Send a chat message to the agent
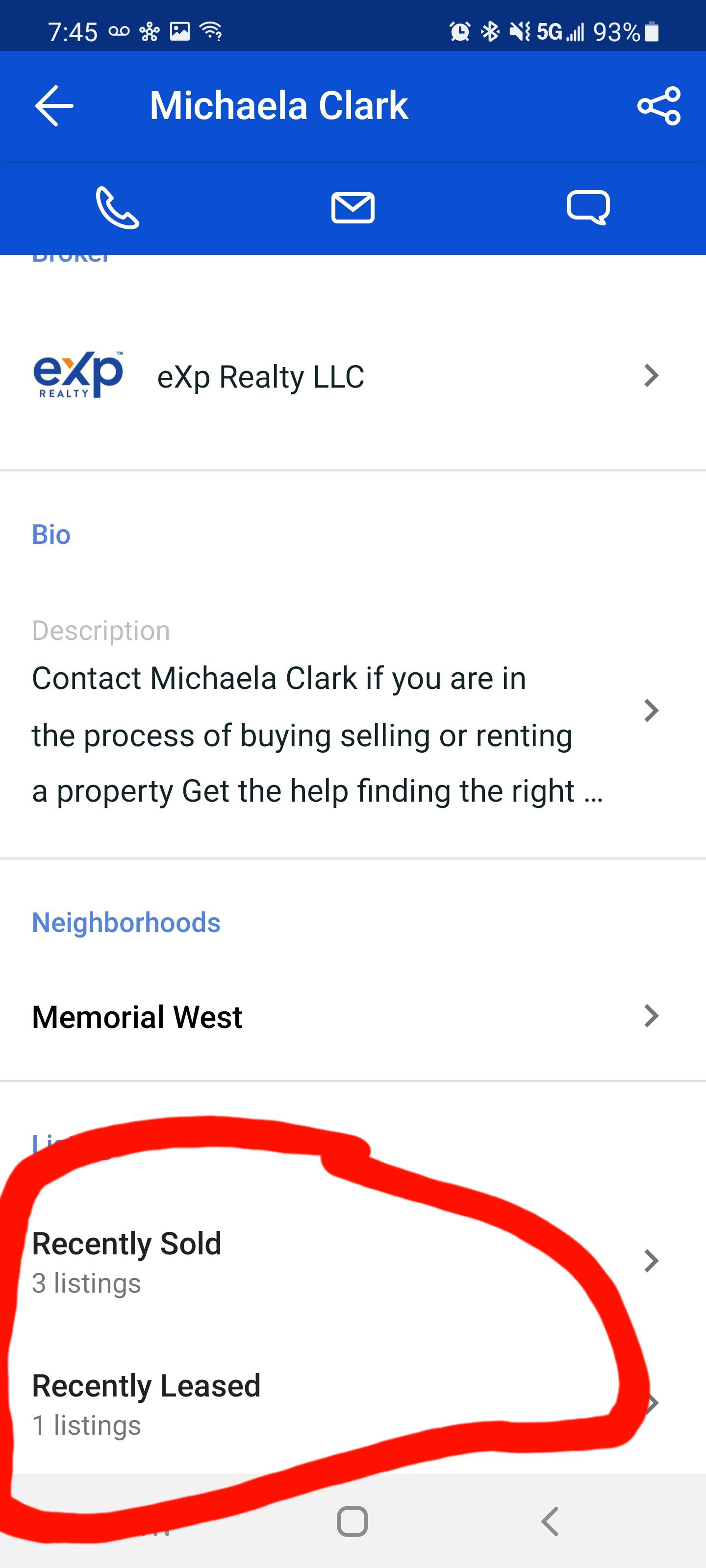 (x=588, y=208)
